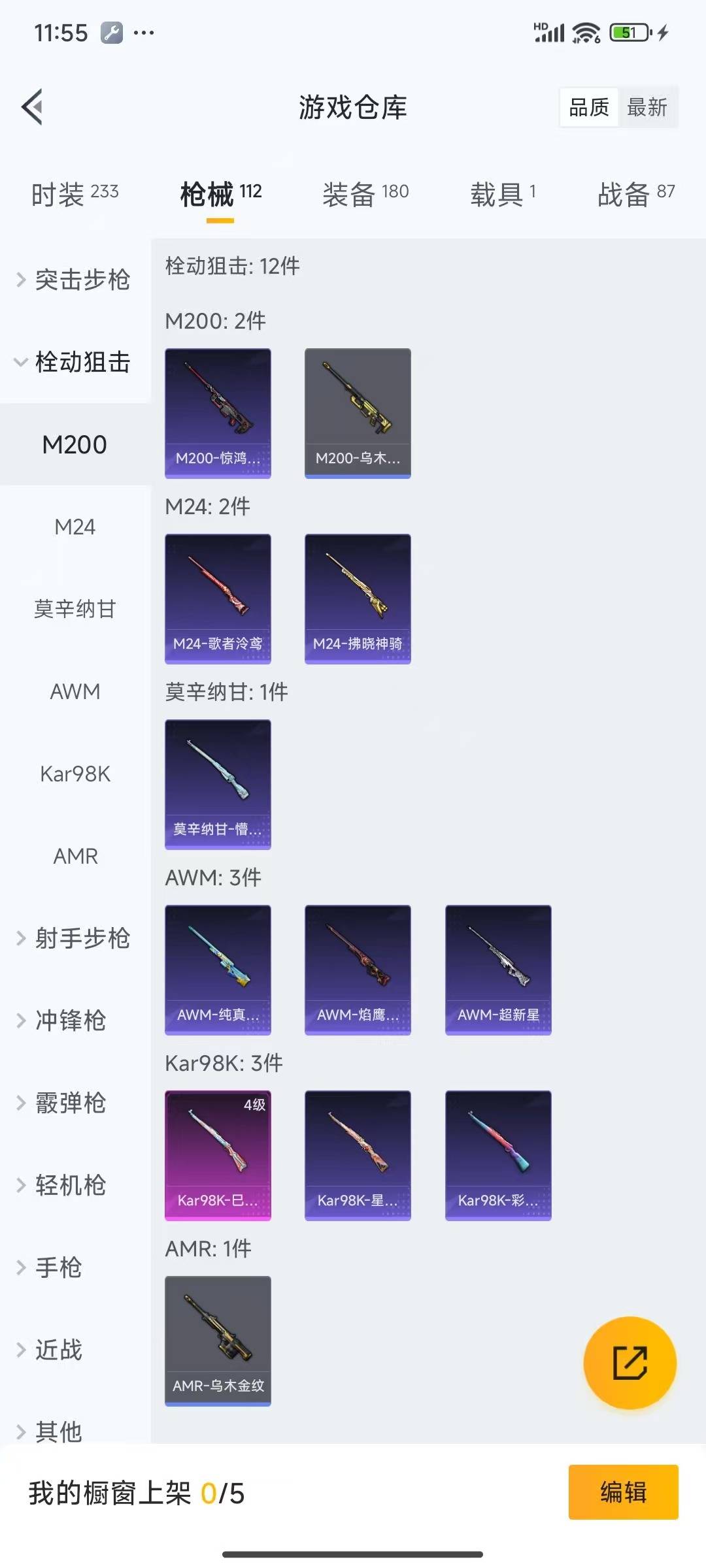View the AWM-超新星 skin

[498, 970]
